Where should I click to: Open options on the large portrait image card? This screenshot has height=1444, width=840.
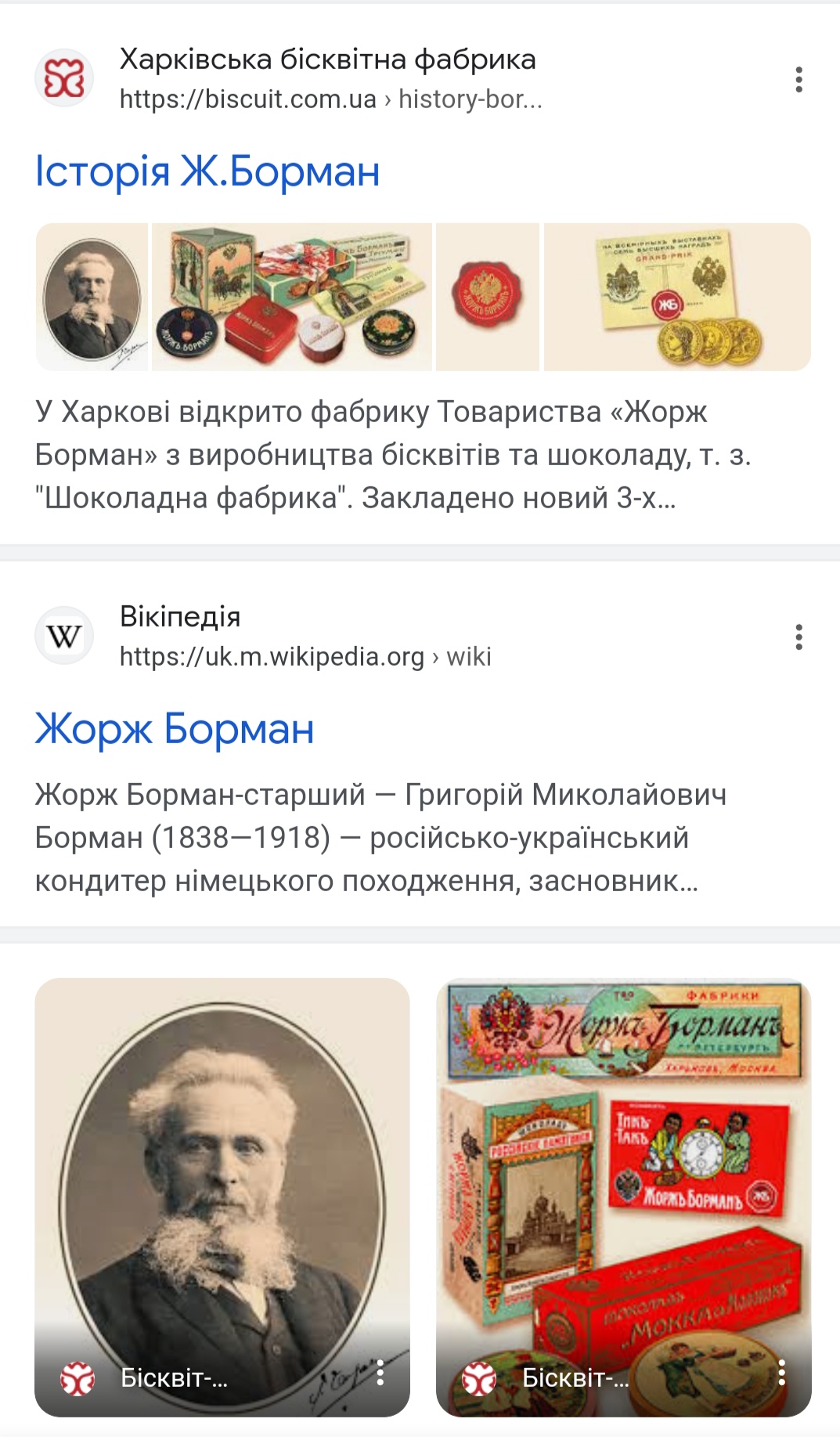pyautogui.click(x=380, y=1374)
